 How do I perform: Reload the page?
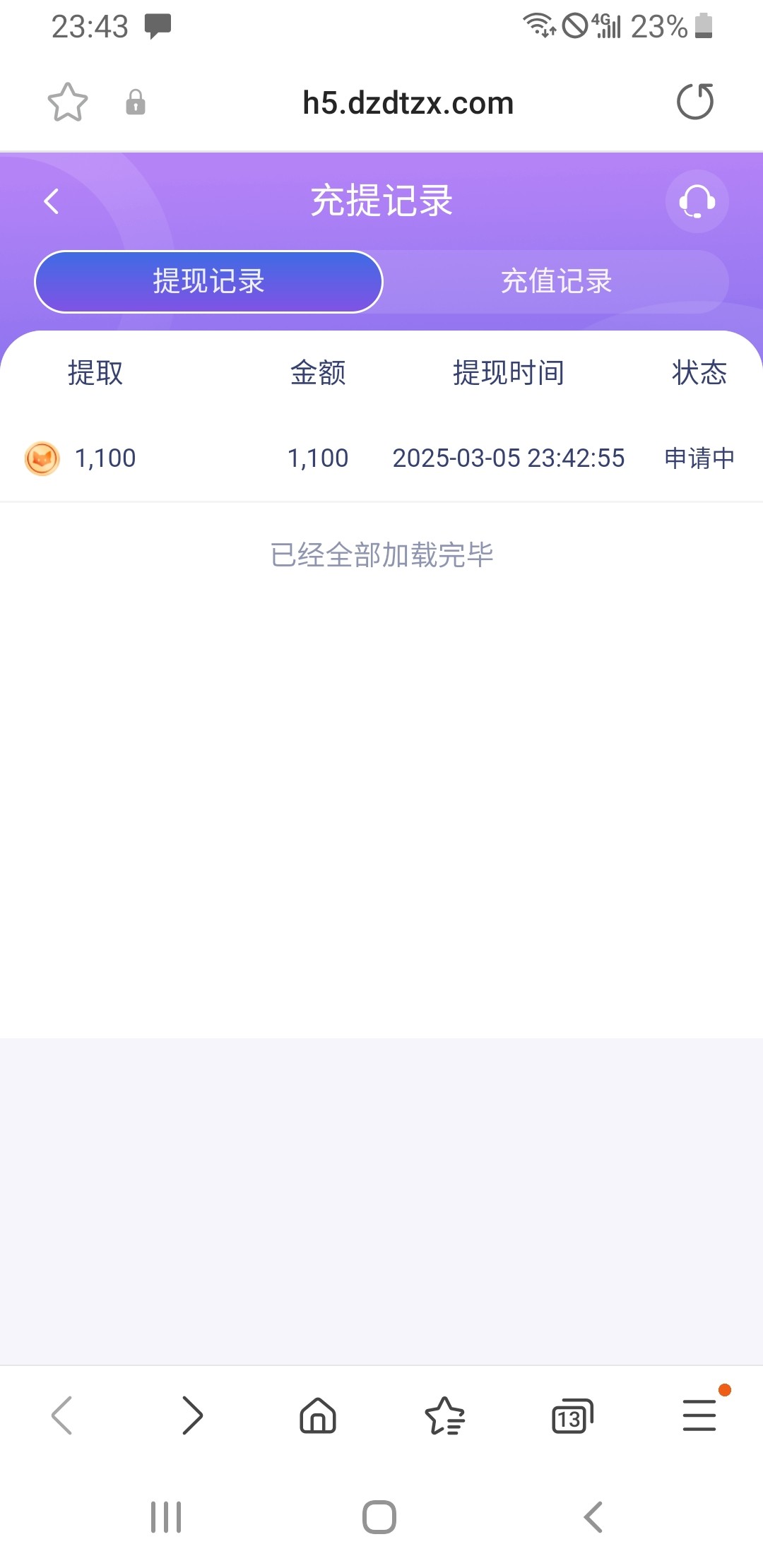(x=695, y=102)
